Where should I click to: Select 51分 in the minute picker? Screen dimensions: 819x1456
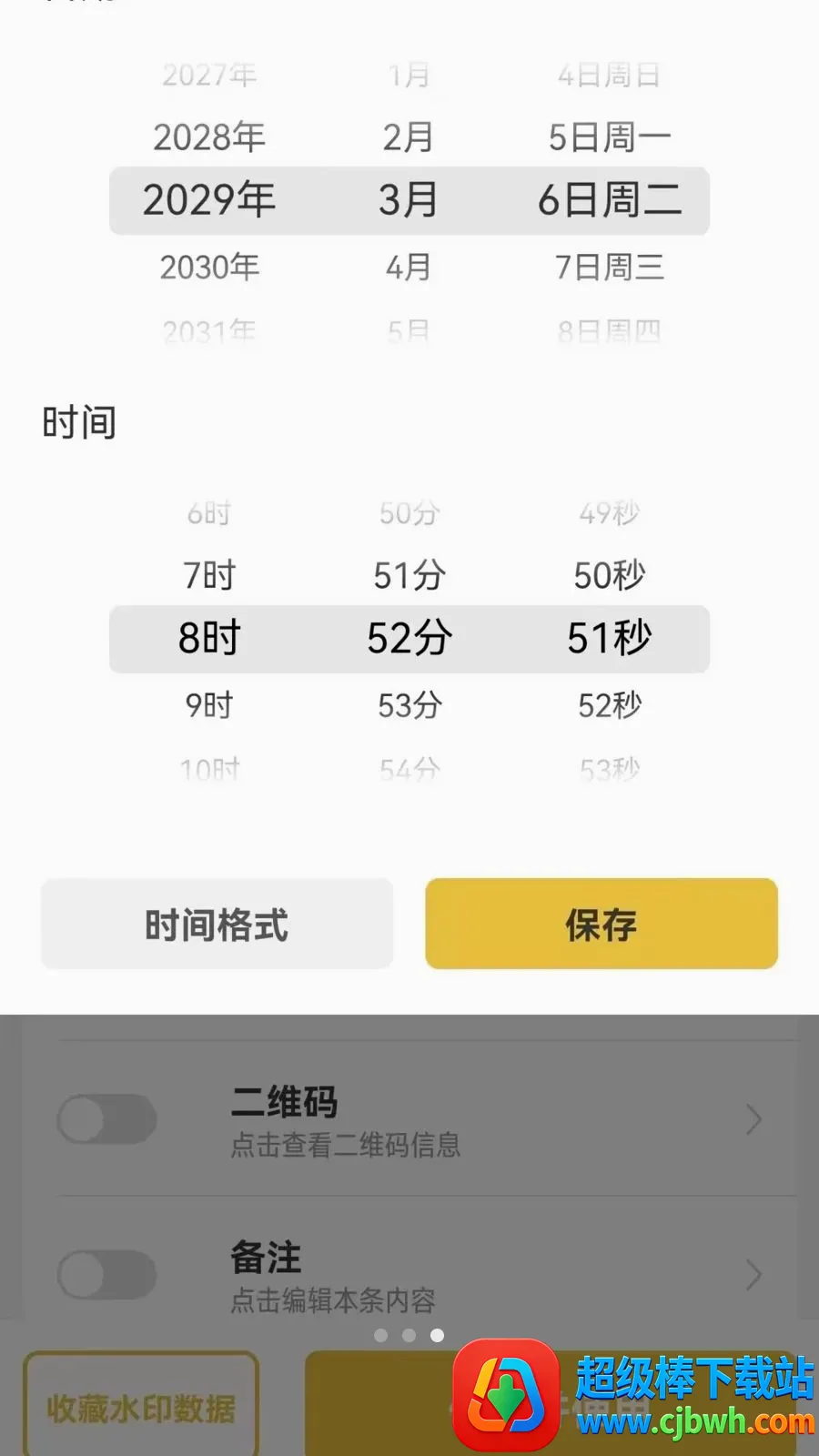(x=409, y=575)
